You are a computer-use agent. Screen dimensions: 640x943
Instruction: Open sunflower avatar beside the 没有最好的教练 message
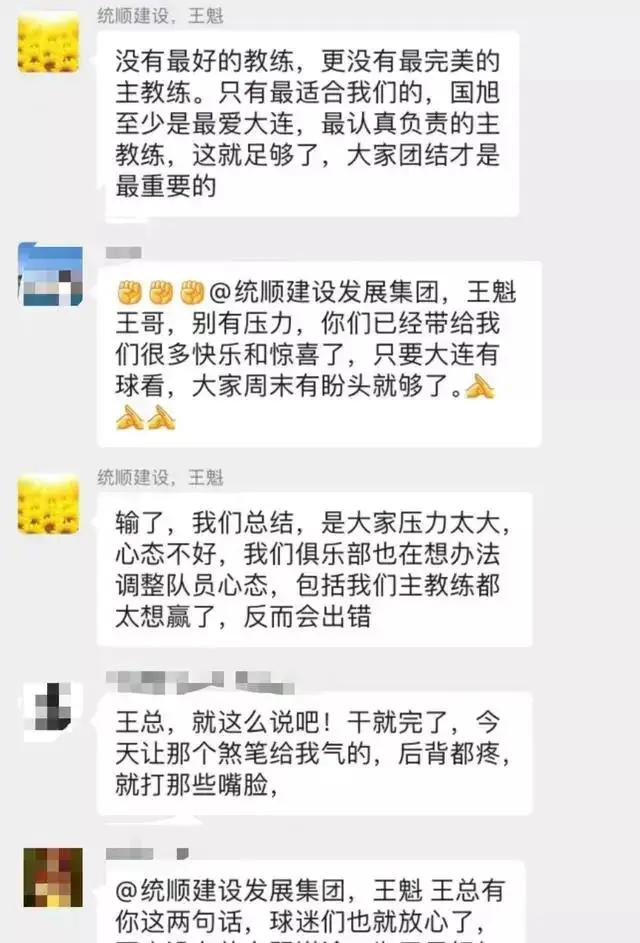tap(49, 43)
